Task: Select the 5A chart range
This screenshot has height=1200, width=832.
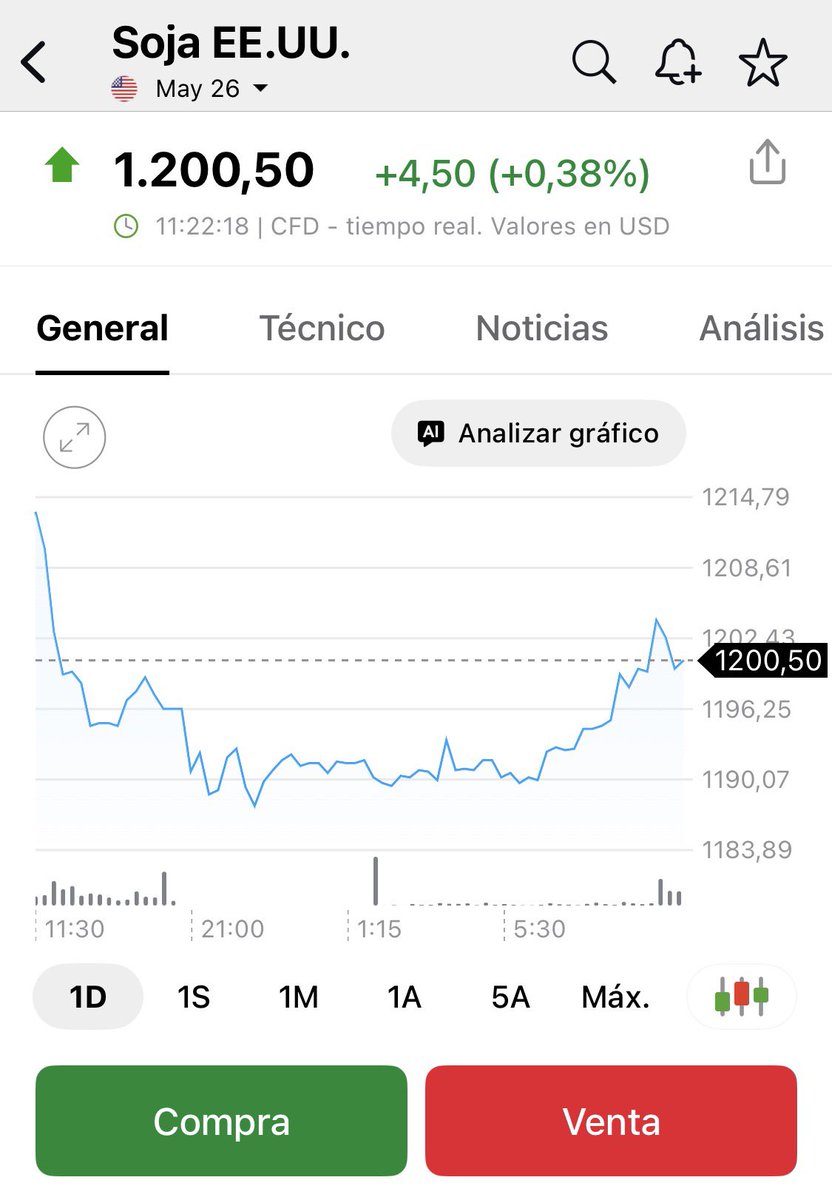Action: (x=510, y=997)
